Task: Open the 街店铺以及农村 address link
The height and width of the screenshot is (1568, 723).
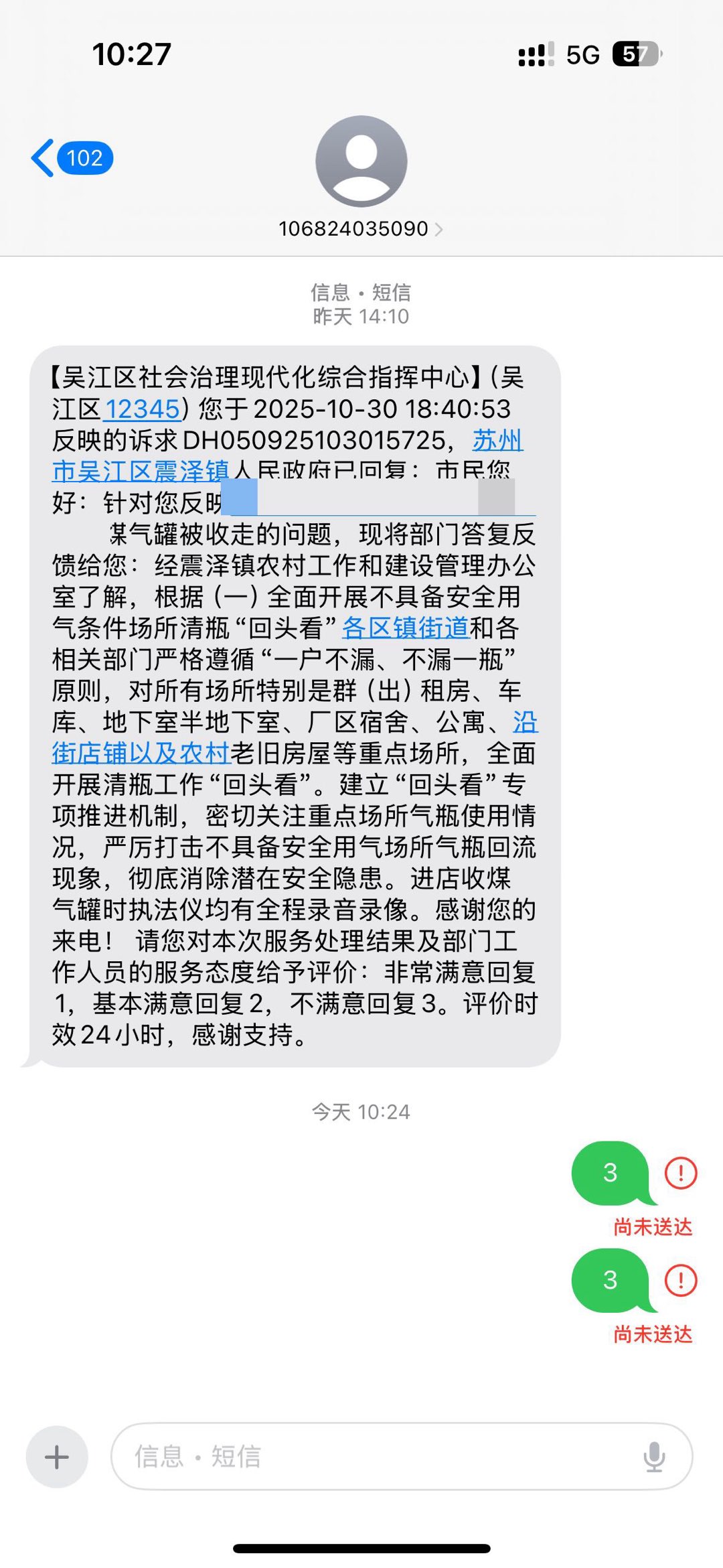Action: coord(141,754)
